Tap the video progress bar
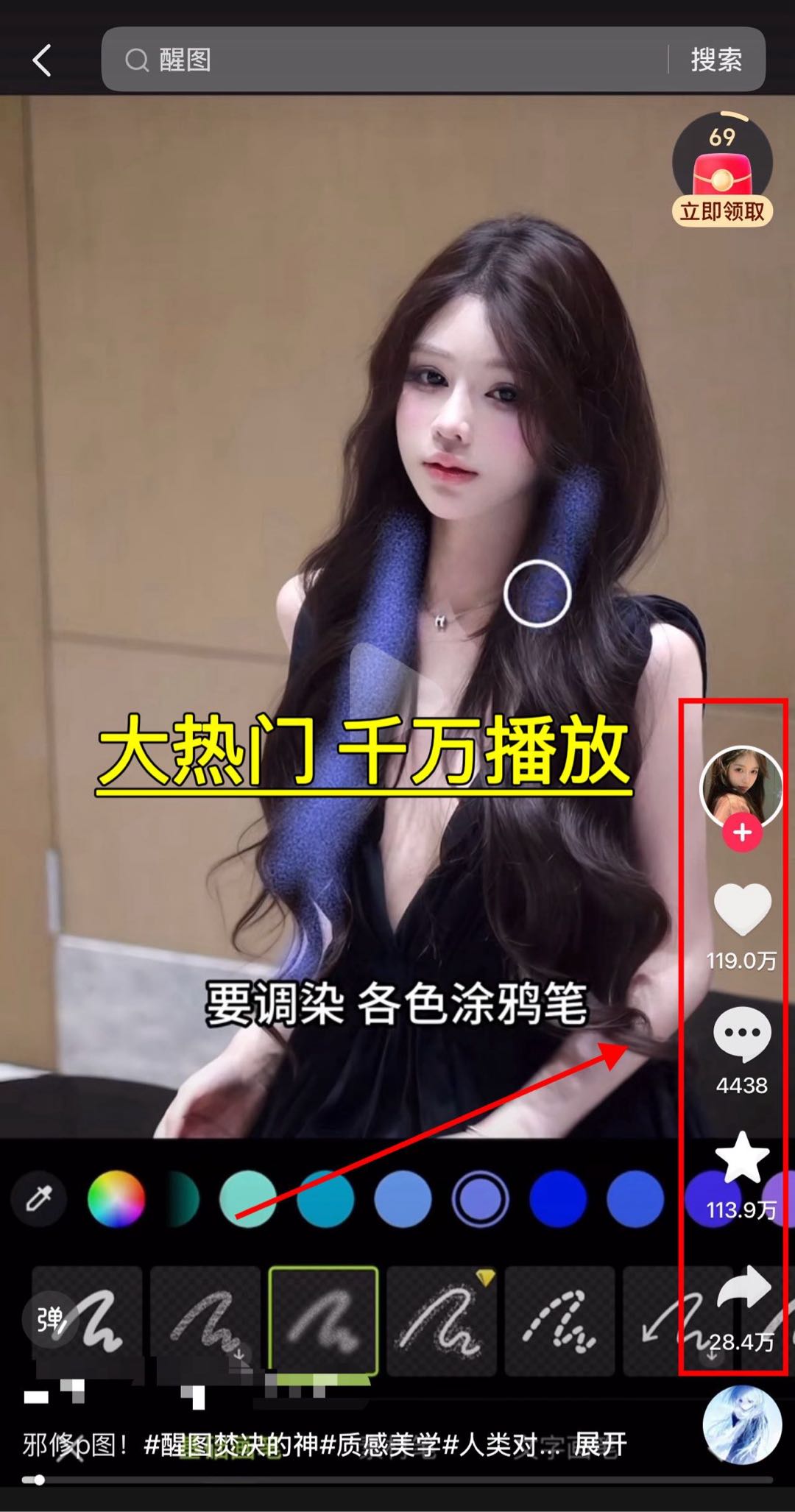The height and width of the screenshot is (1512, 795). click(x=397, y=1480)
